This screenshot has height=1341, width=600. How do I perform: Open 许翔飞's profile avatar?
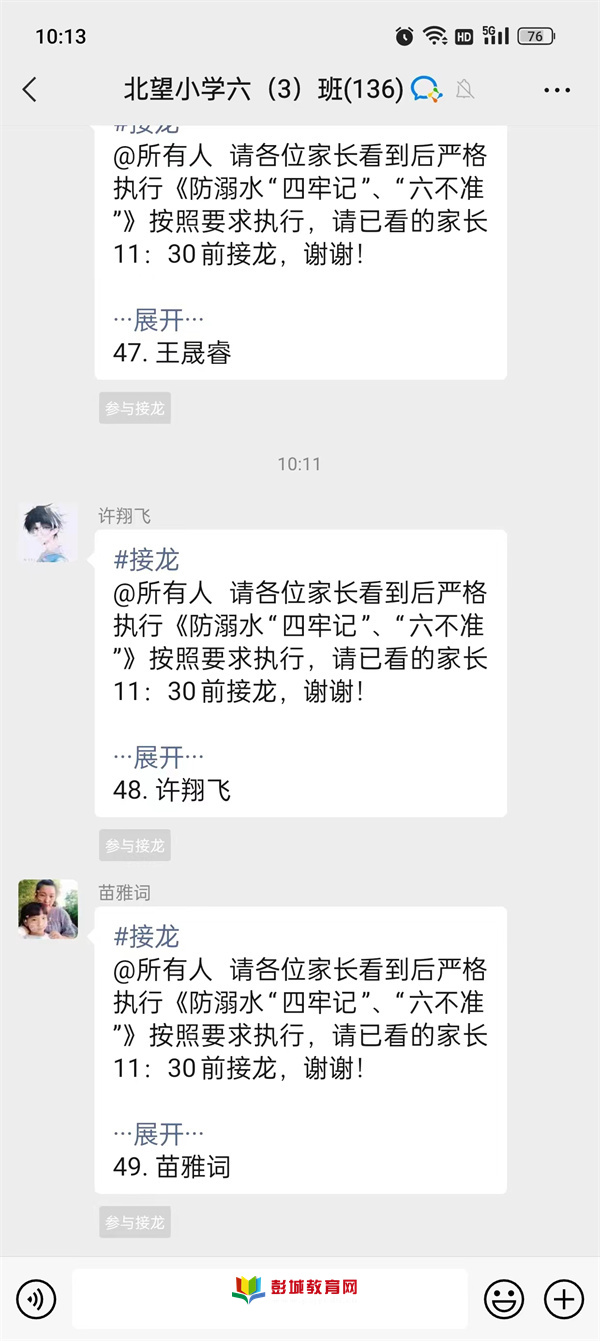pos(49,533)
